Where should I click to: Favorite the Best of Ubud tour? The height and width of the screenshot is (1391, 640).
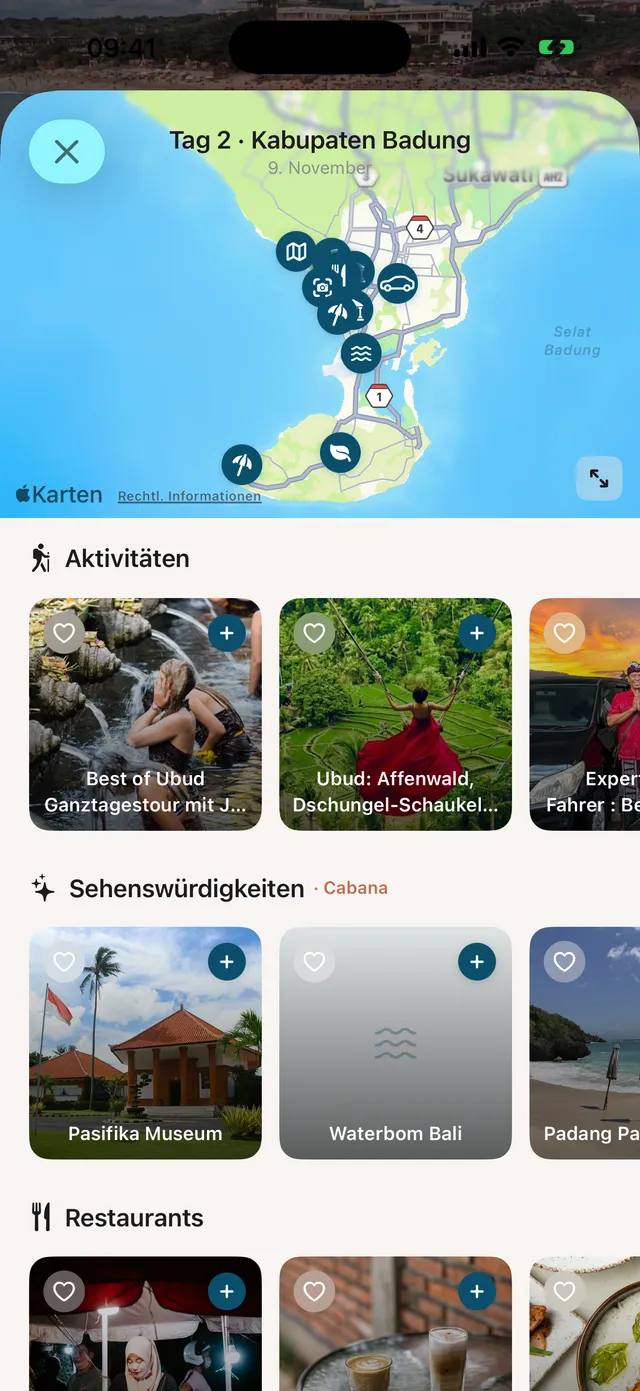[x=64, y=633]
